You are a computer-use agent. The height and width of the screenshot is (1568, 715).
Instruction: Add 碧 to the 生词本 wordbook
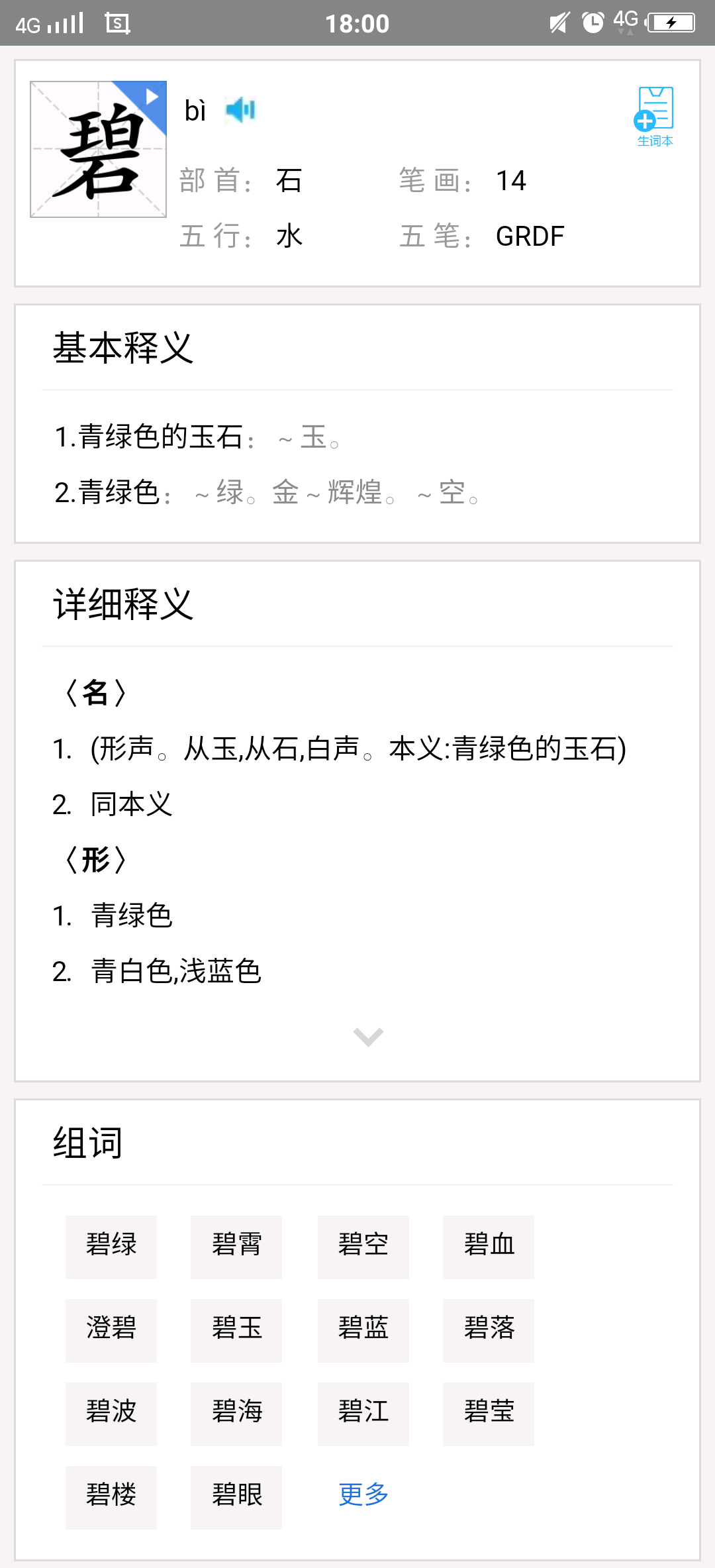pos(654,114)
